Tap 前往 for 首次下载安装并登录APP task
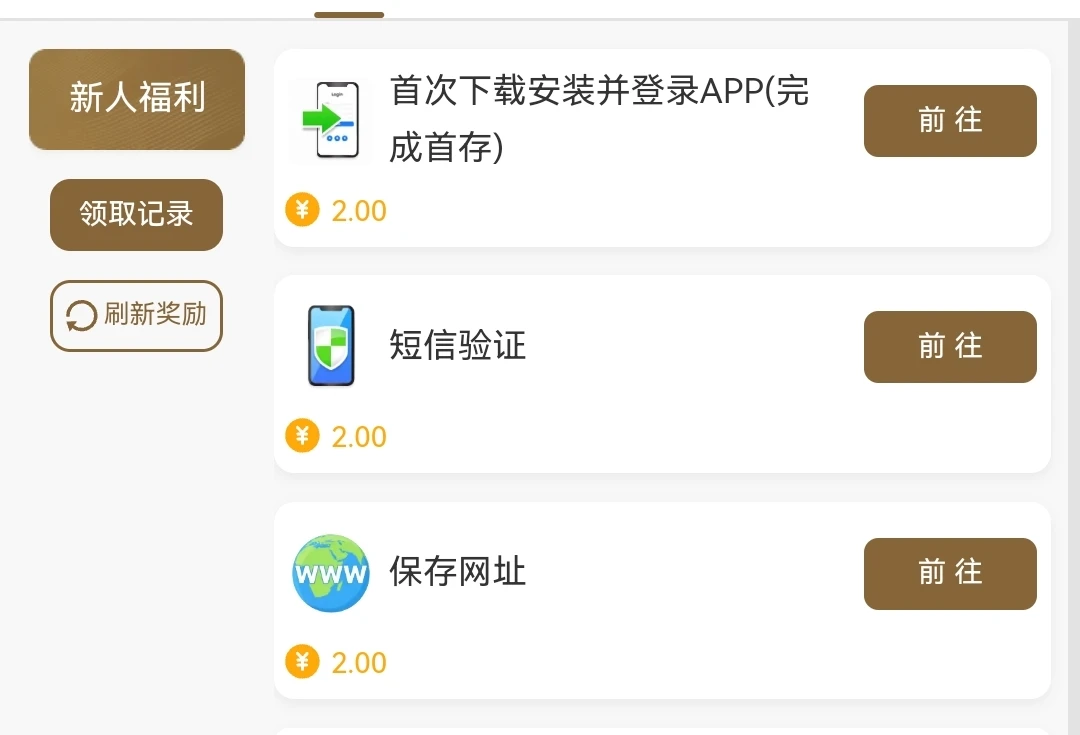The image size is (1080, 735). 949,121
